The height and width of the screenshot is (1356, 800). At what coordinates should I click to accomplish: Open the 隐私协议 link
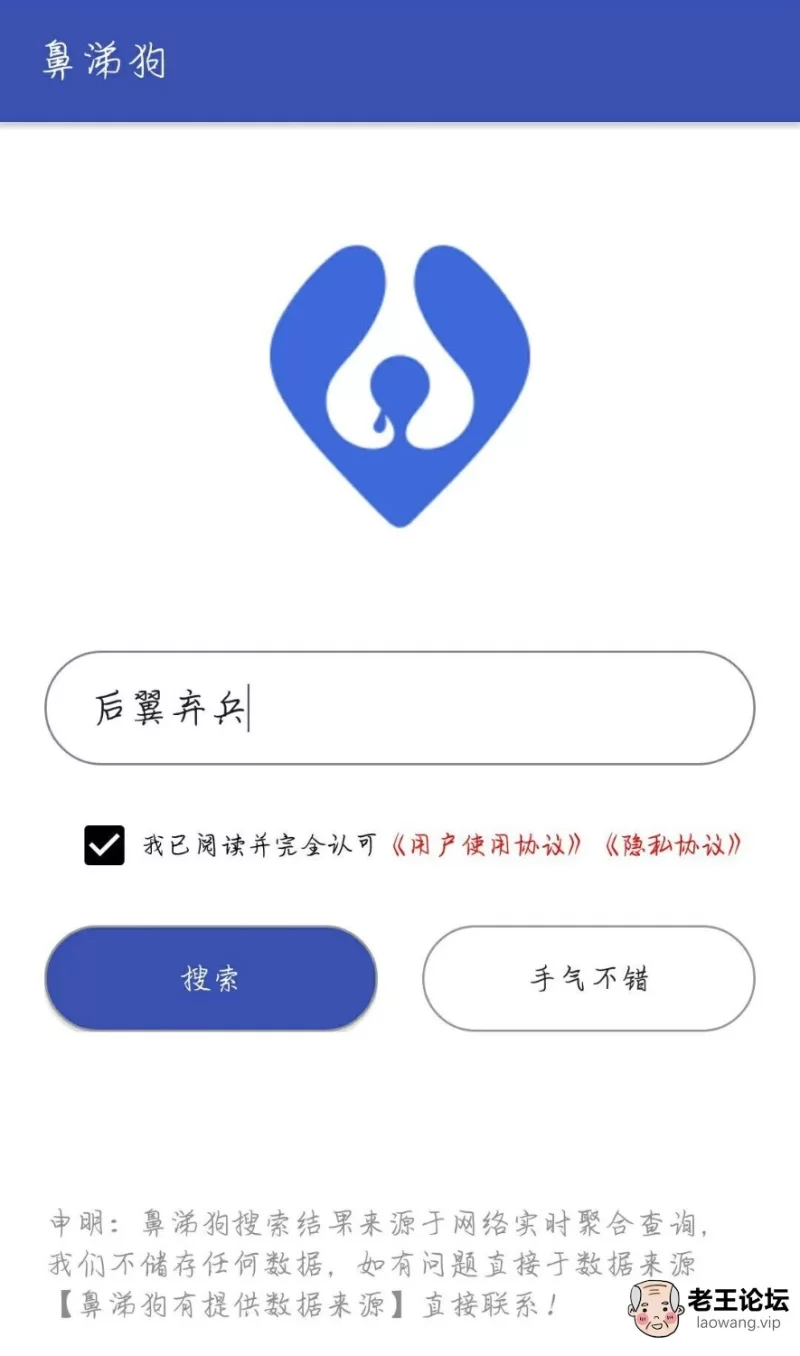tap(674, 845)
